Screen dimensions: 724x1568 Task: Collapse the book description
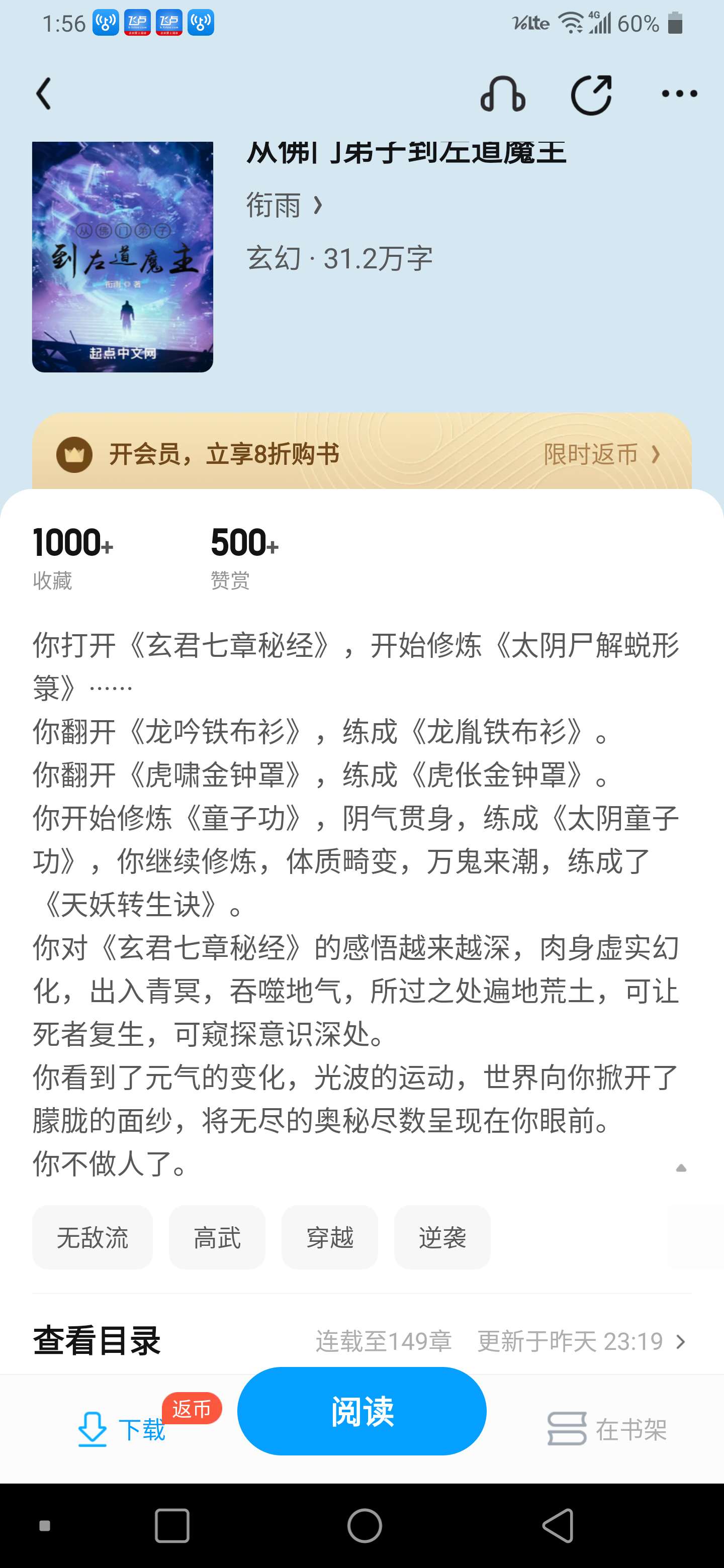click(681, 1168)
